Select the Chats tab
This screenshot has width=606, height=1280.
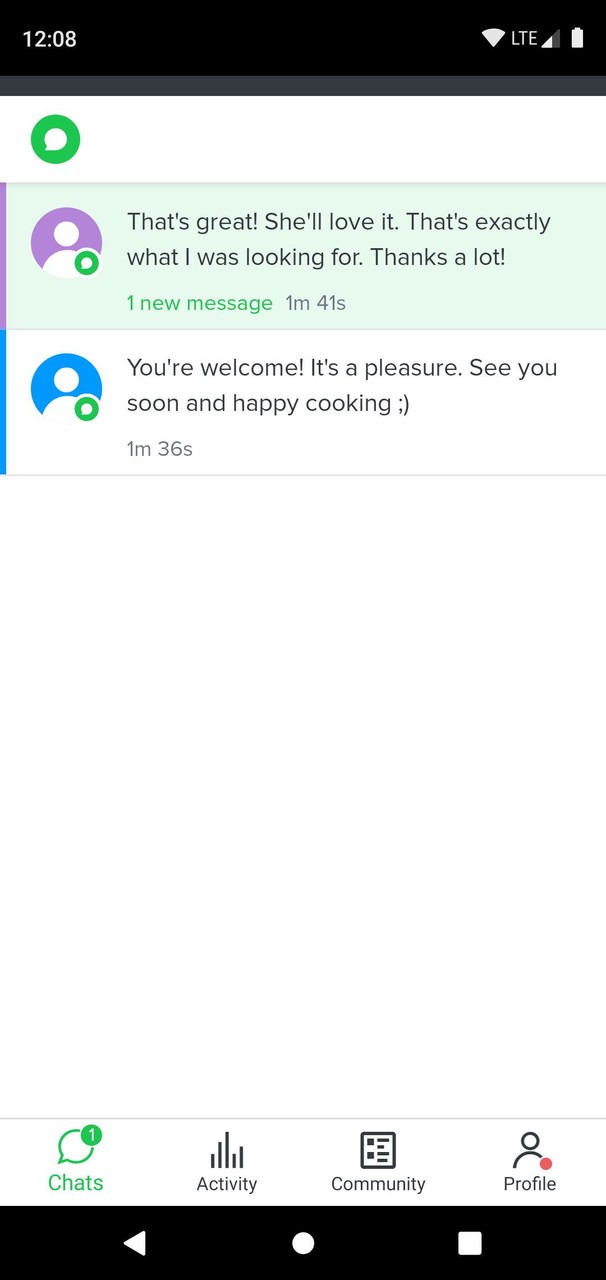[x=76, y=1161]
